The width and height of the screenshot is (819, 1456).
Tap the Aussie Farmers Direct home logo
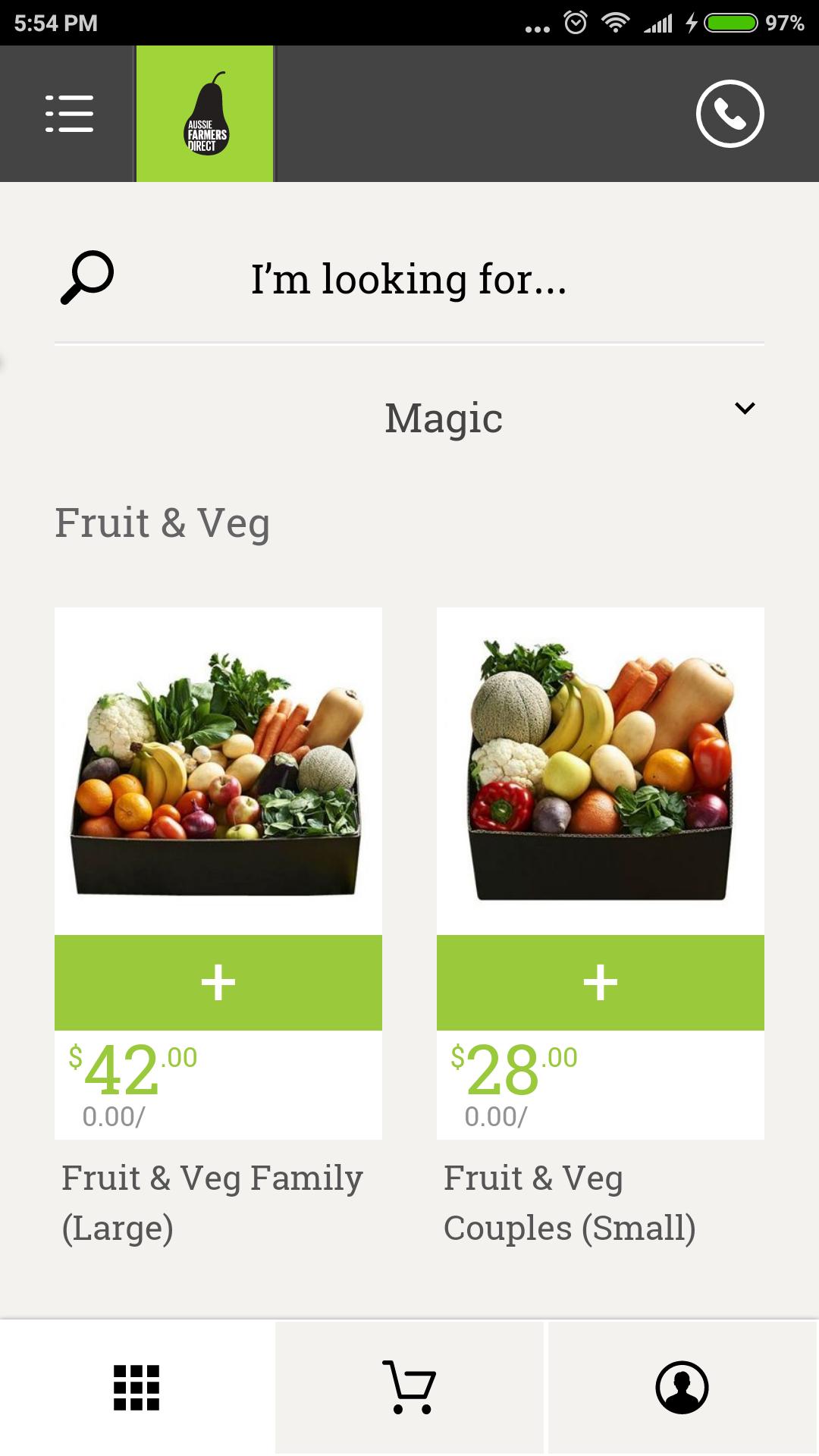[205, 114]
